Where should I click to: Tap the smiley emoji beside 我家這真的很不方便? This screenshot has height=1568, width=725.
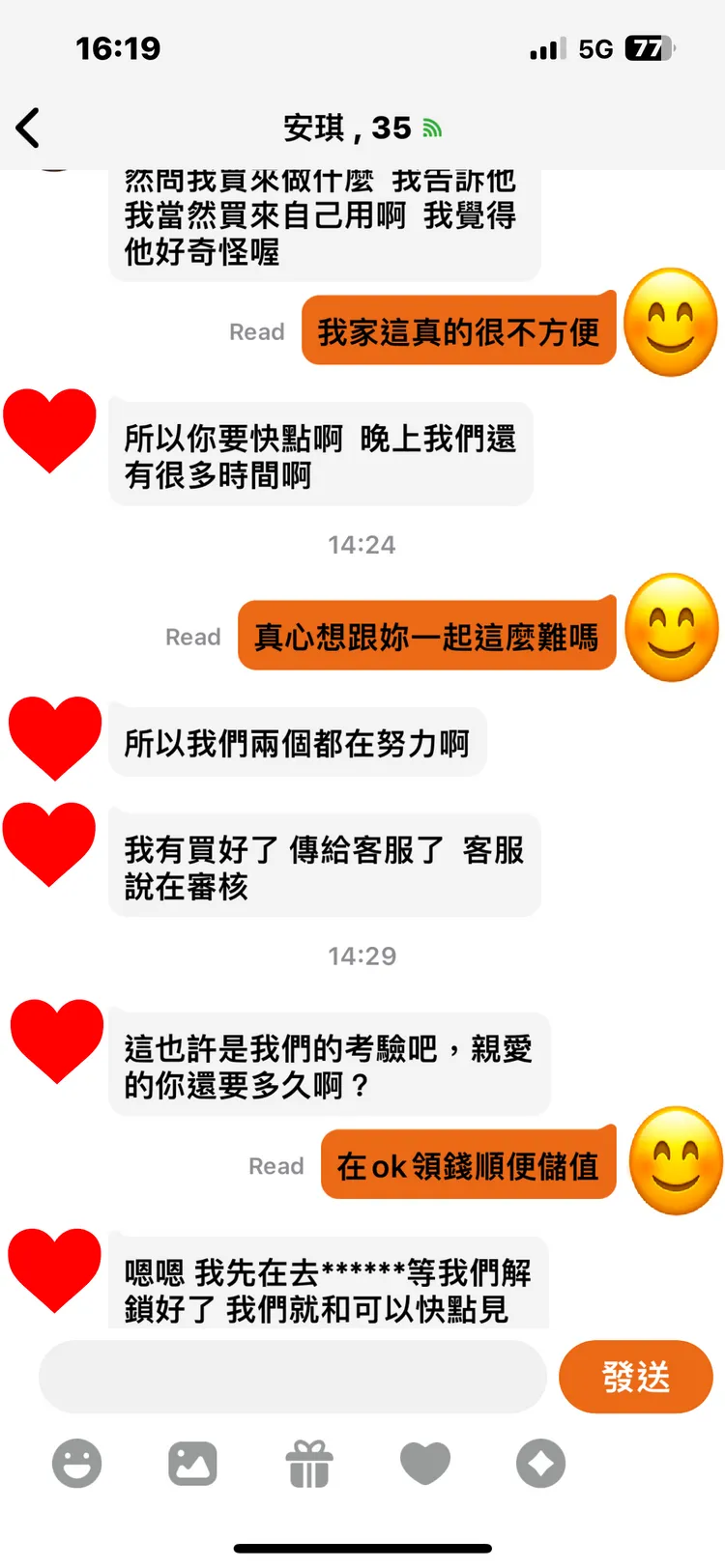click(671, 324)
